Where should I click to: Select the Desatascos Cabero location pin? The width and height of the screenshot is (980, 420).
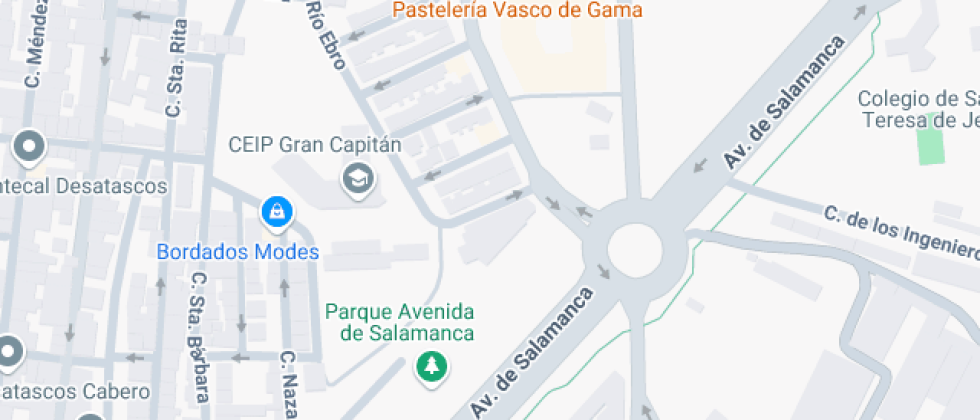coord(10,352)
